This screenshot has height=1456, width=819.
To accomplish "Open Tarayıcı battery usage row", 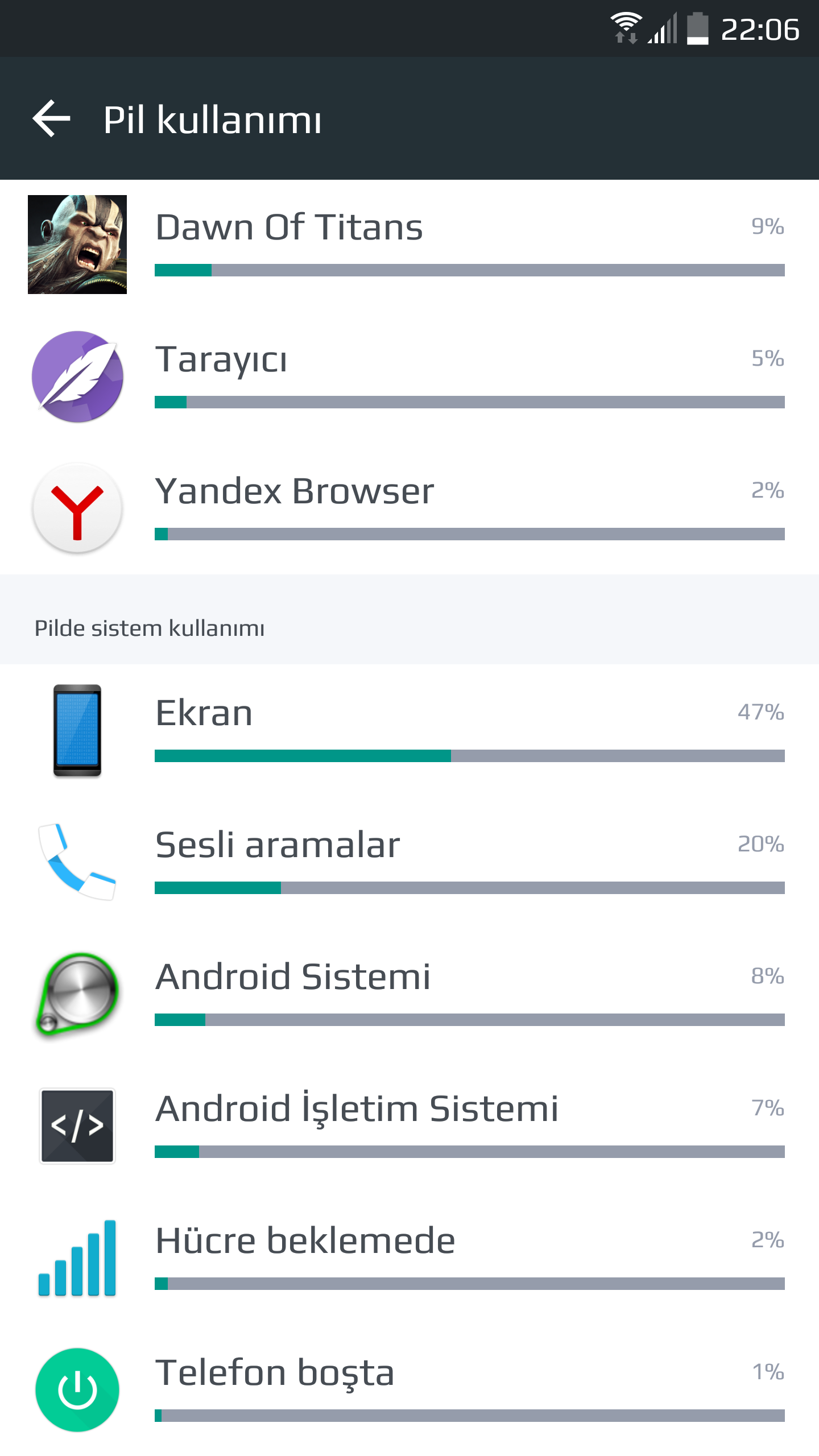I will point(409,377).
